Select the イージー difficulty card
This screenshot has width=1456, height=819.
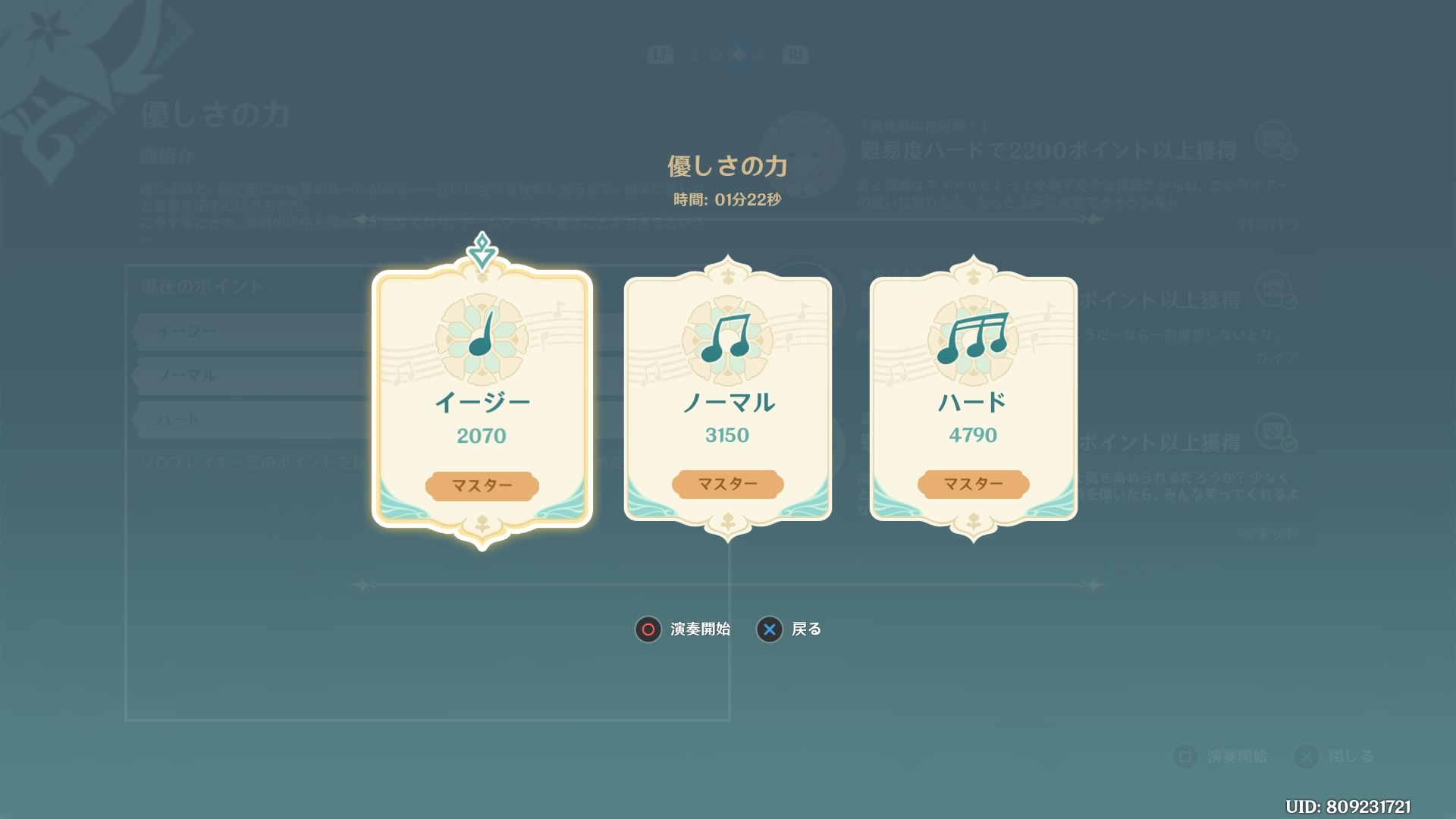pos(482,398)
